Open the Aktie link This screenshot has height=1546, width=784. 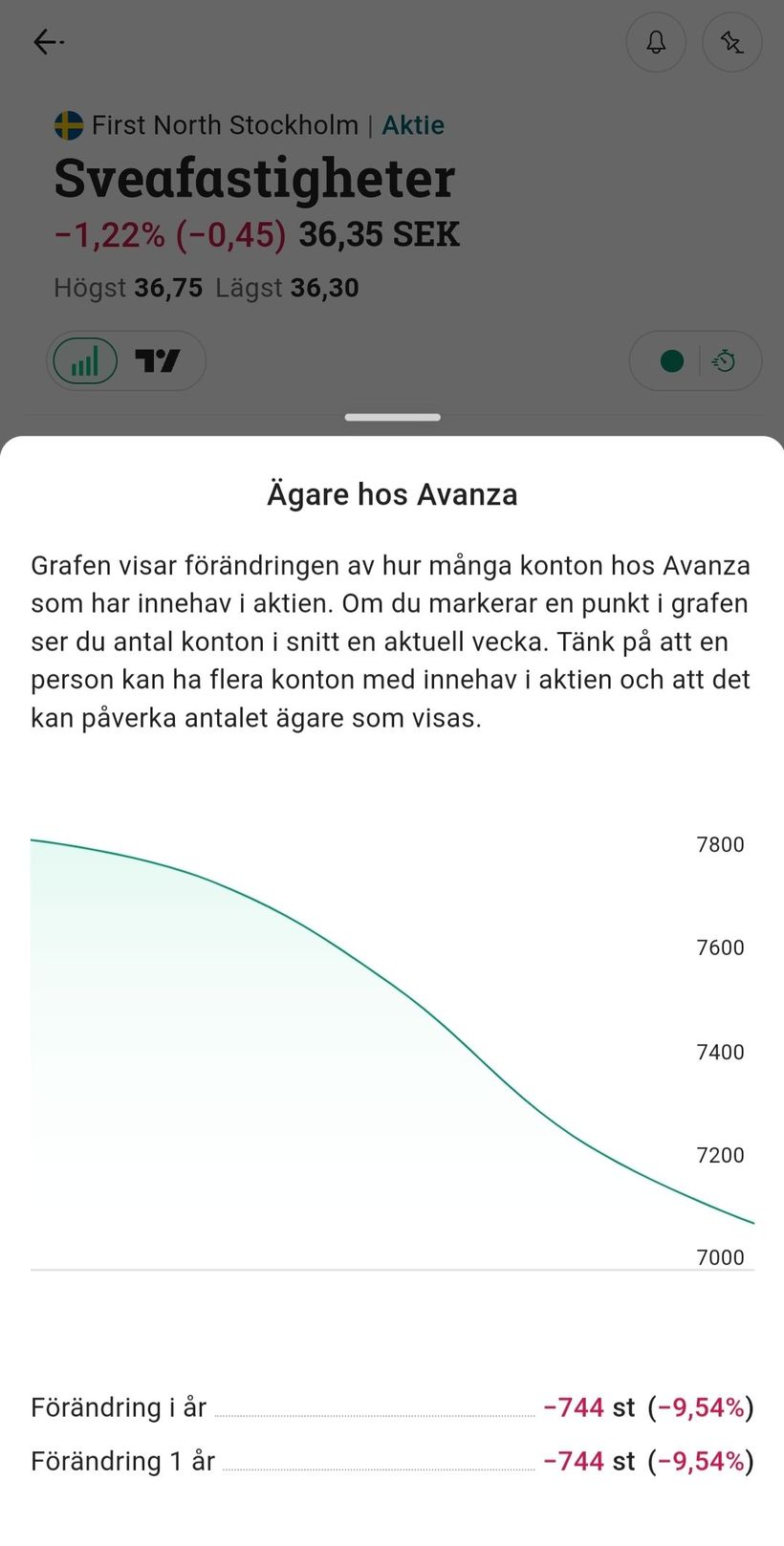point(413,125)
